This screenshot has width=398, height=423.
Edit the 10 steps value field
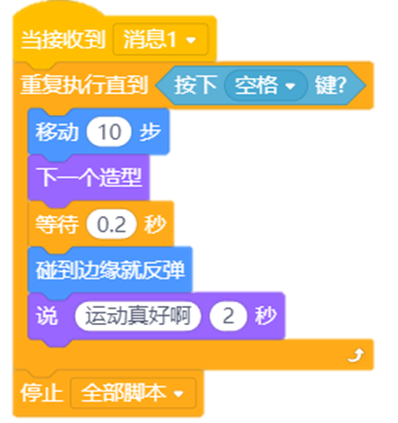(109, 132)
